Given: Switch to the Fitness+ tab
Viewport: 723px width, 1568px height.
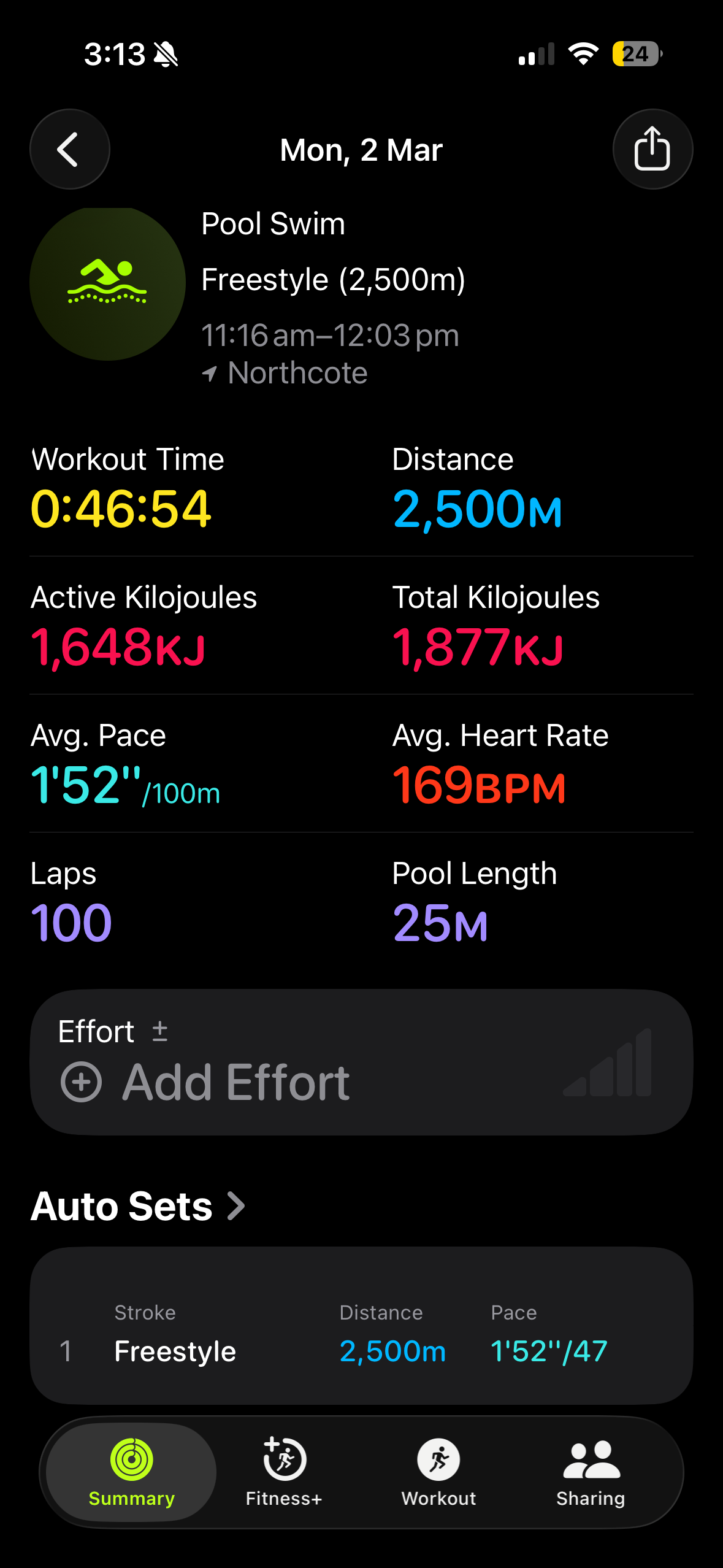Looking at the screenshot, I should click(284, 1471).
